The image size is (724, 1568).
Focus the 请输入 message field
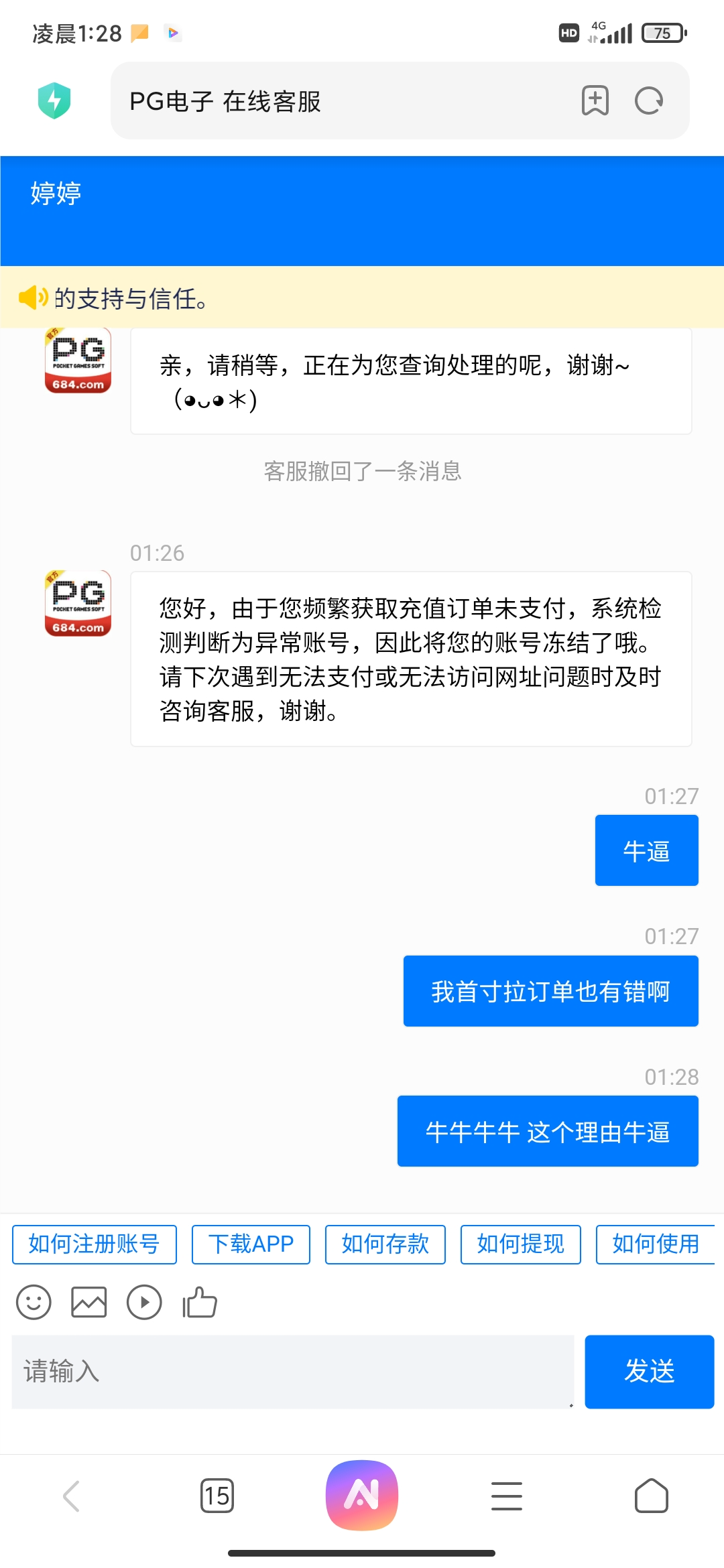tap(293, 1372)
